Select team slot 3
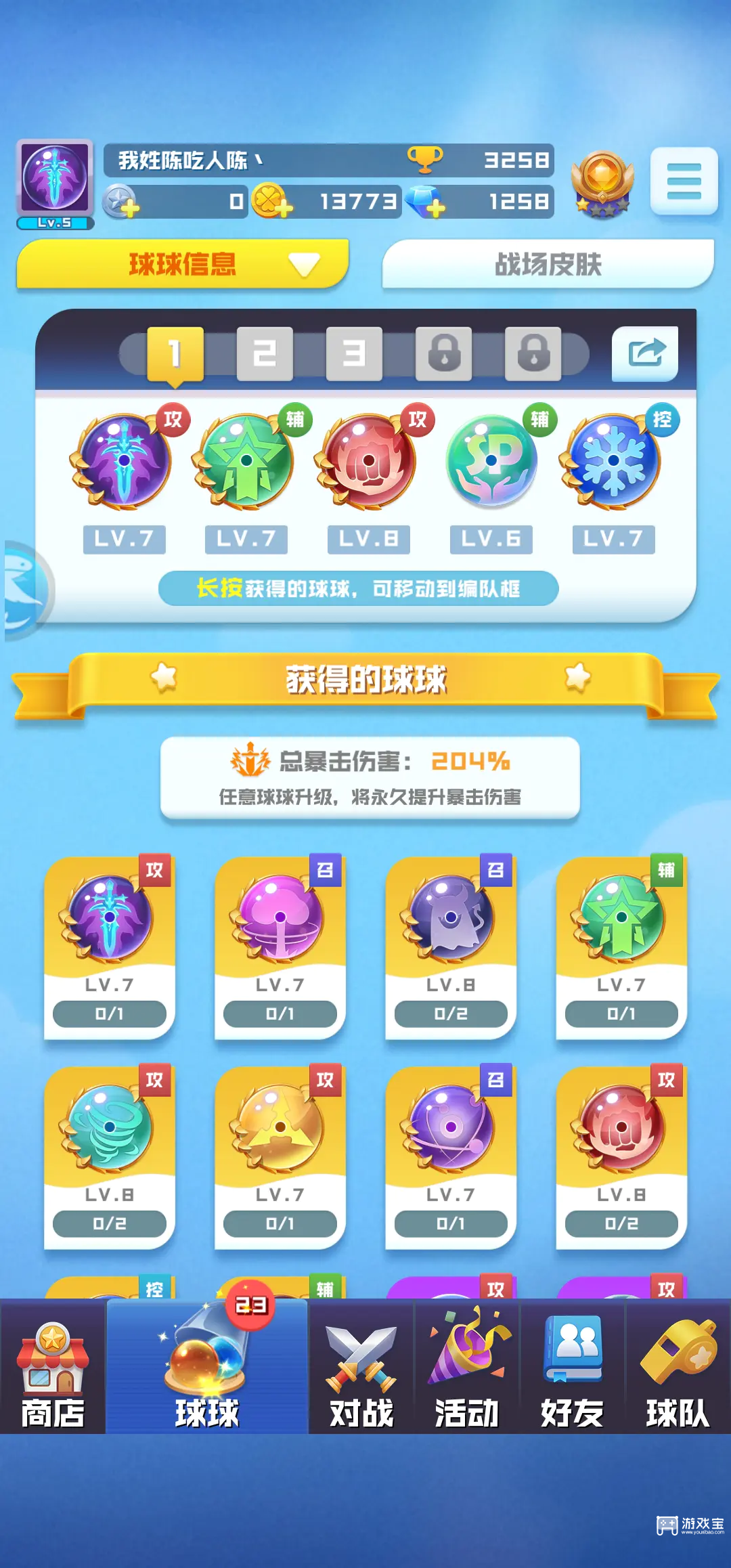Image resolution: width=731 pixels, height=1568 pixels. tap(354, 353)
